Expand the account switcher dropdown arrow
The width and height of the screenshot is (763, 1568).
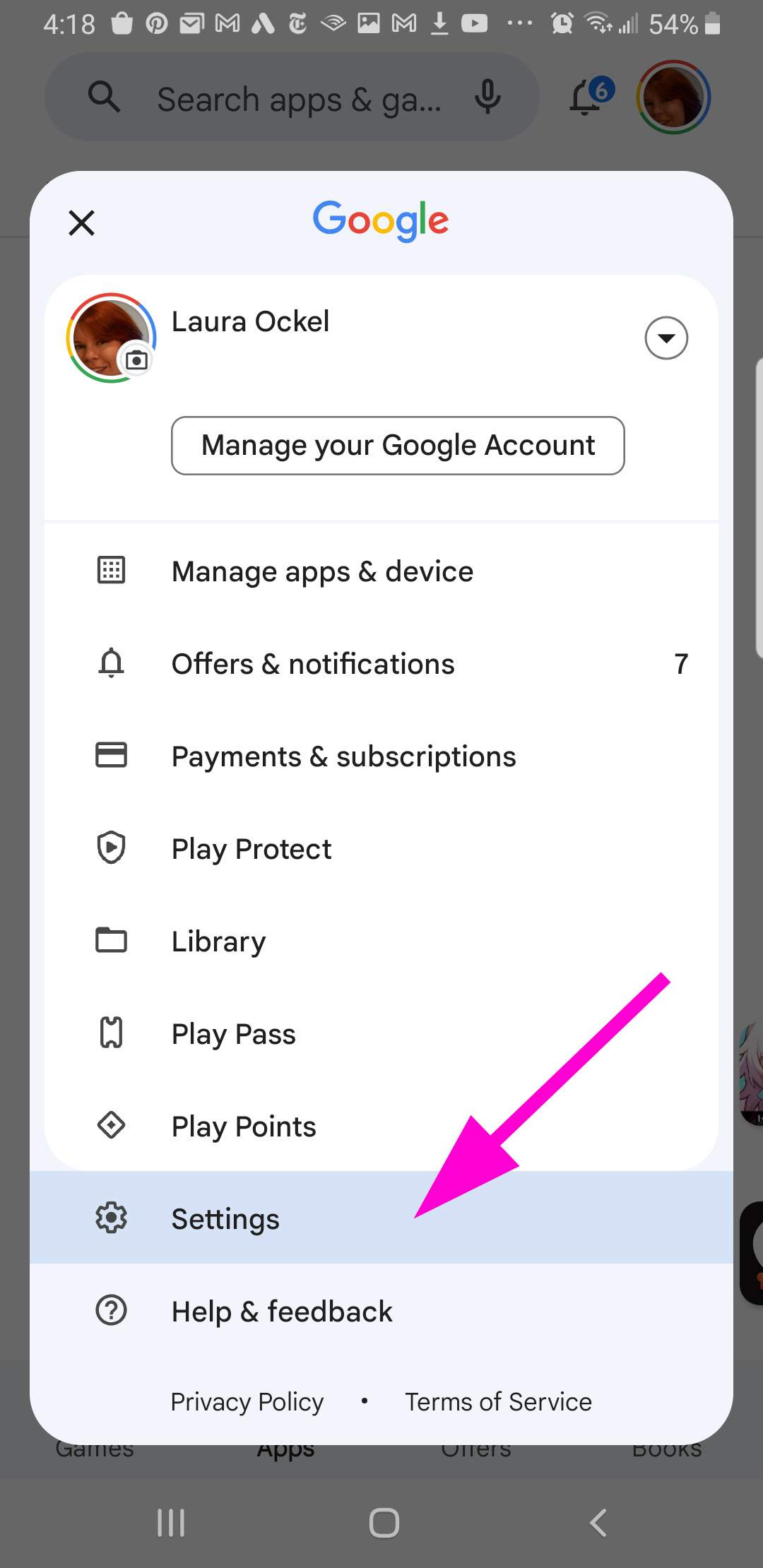666,338
